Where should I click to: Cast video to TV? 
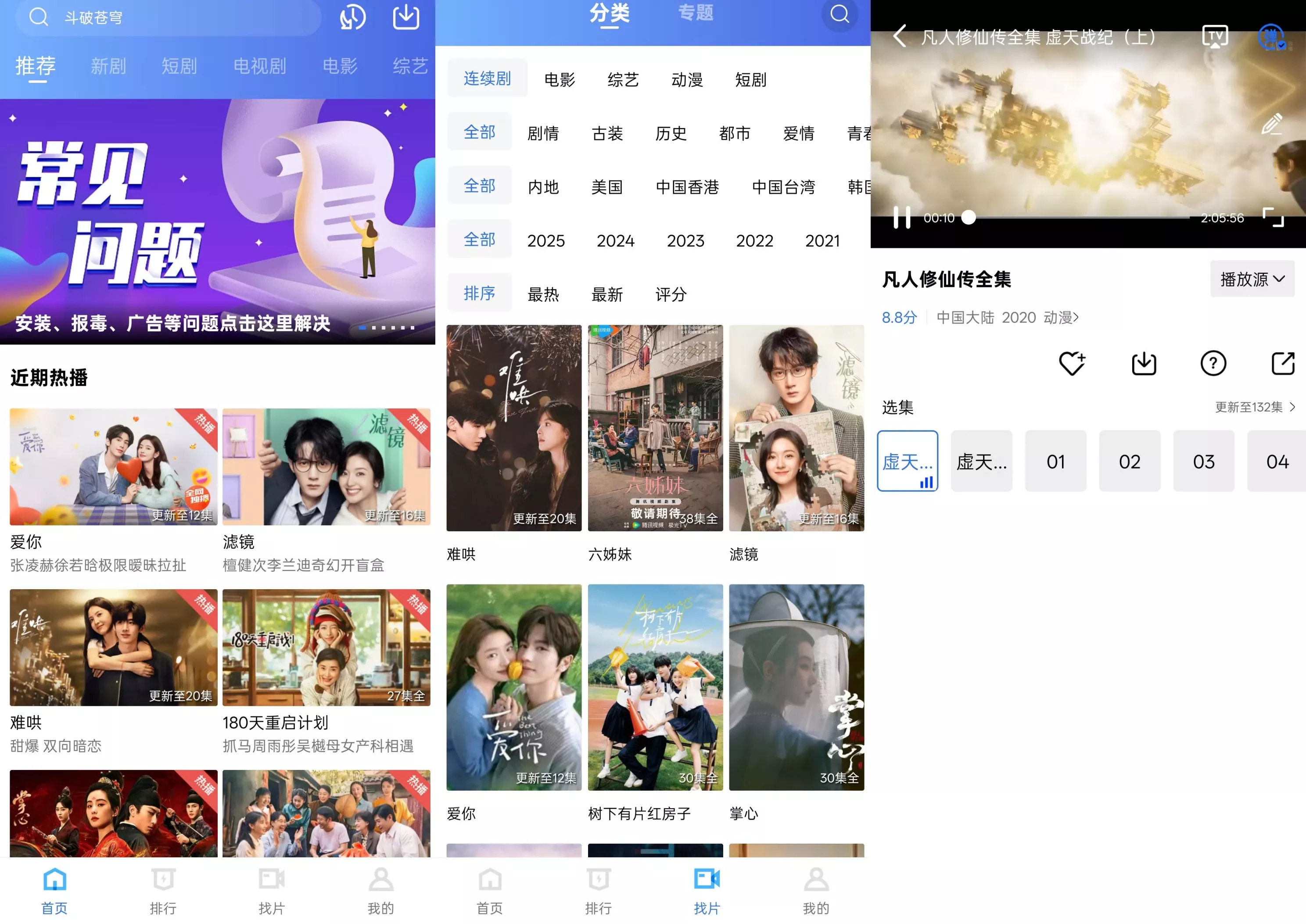click(1214, 37)
